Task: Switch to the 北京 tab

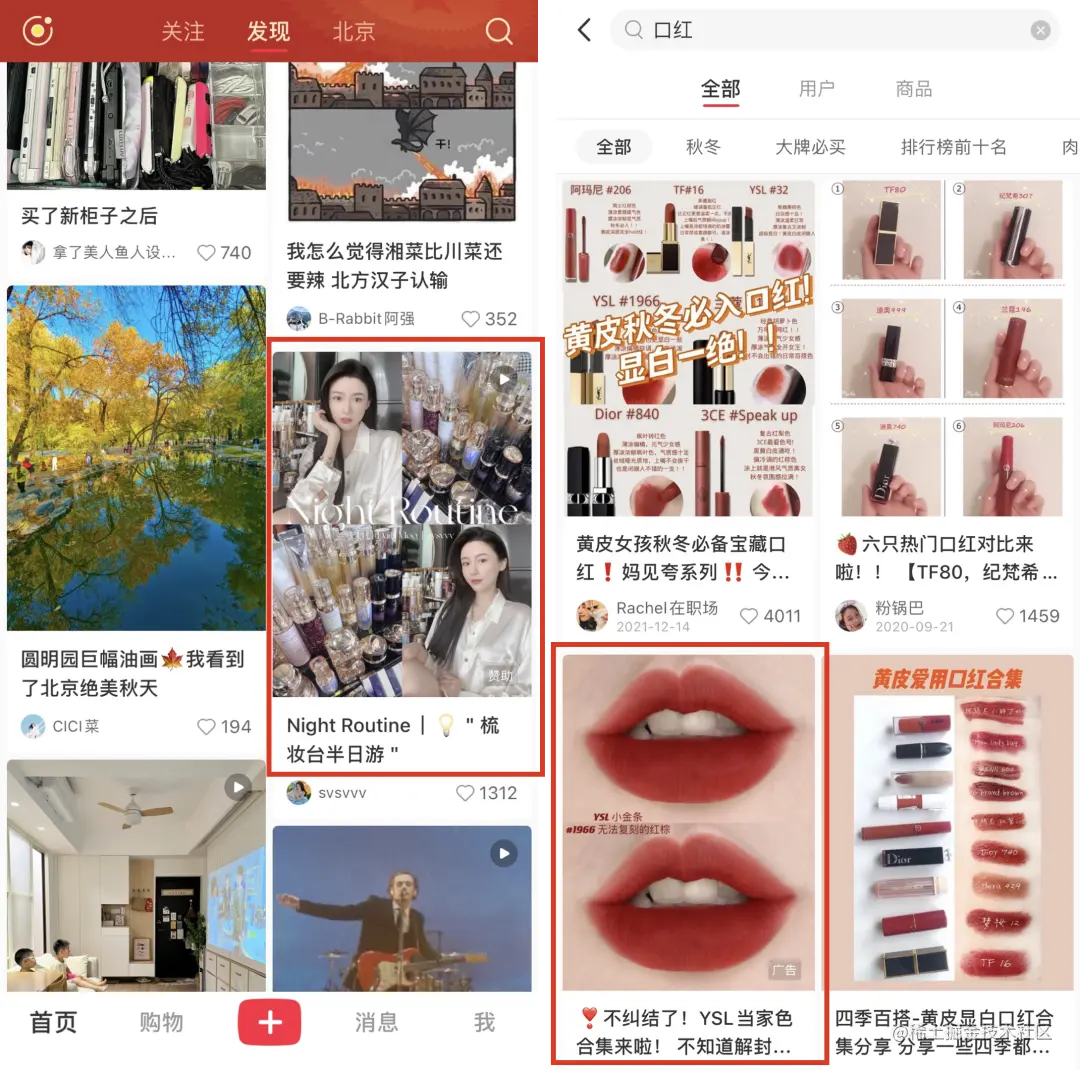Action: [353, 31]
